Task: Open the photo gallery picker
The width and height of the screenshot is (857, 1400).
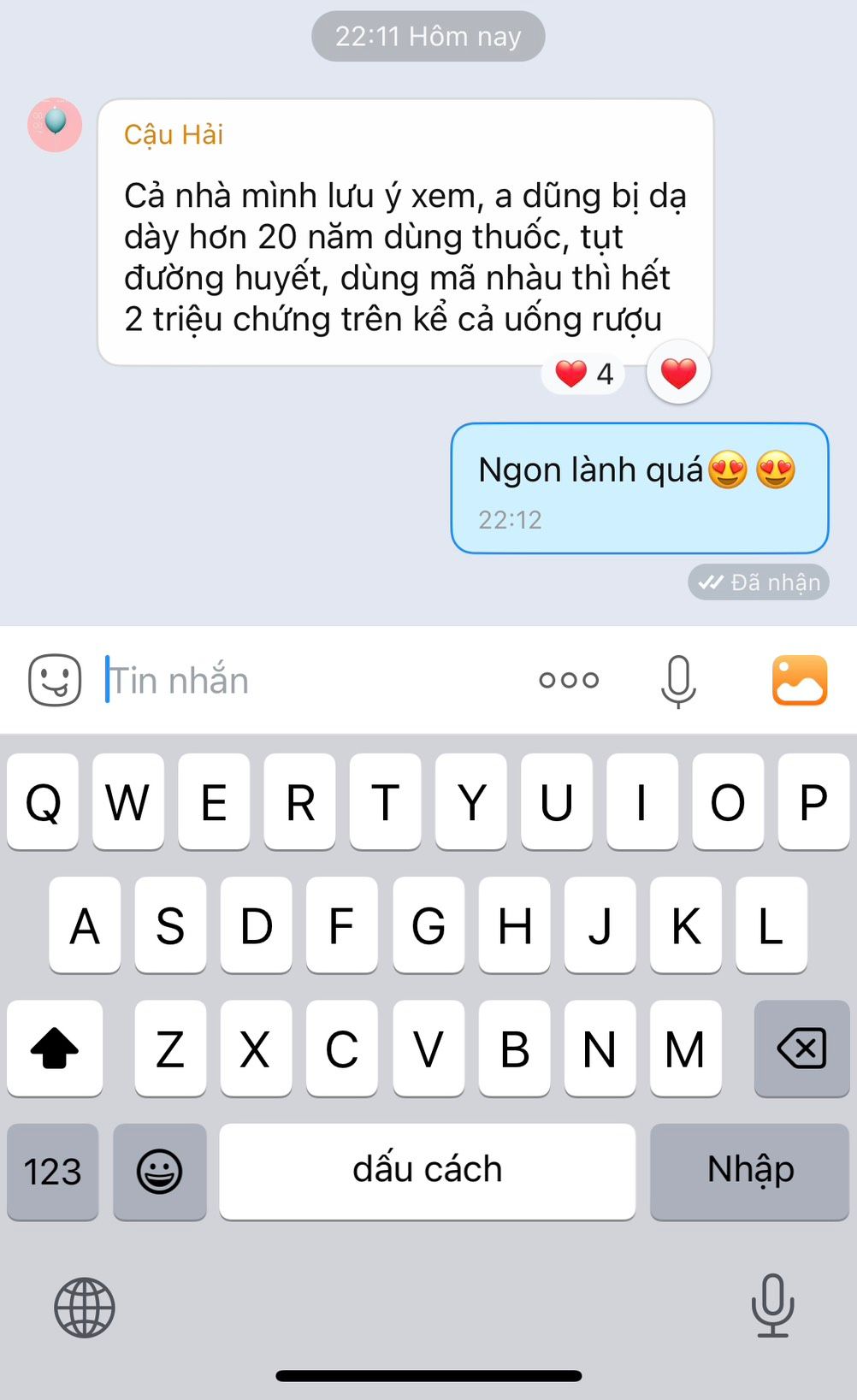Action: tap(799, 680)
